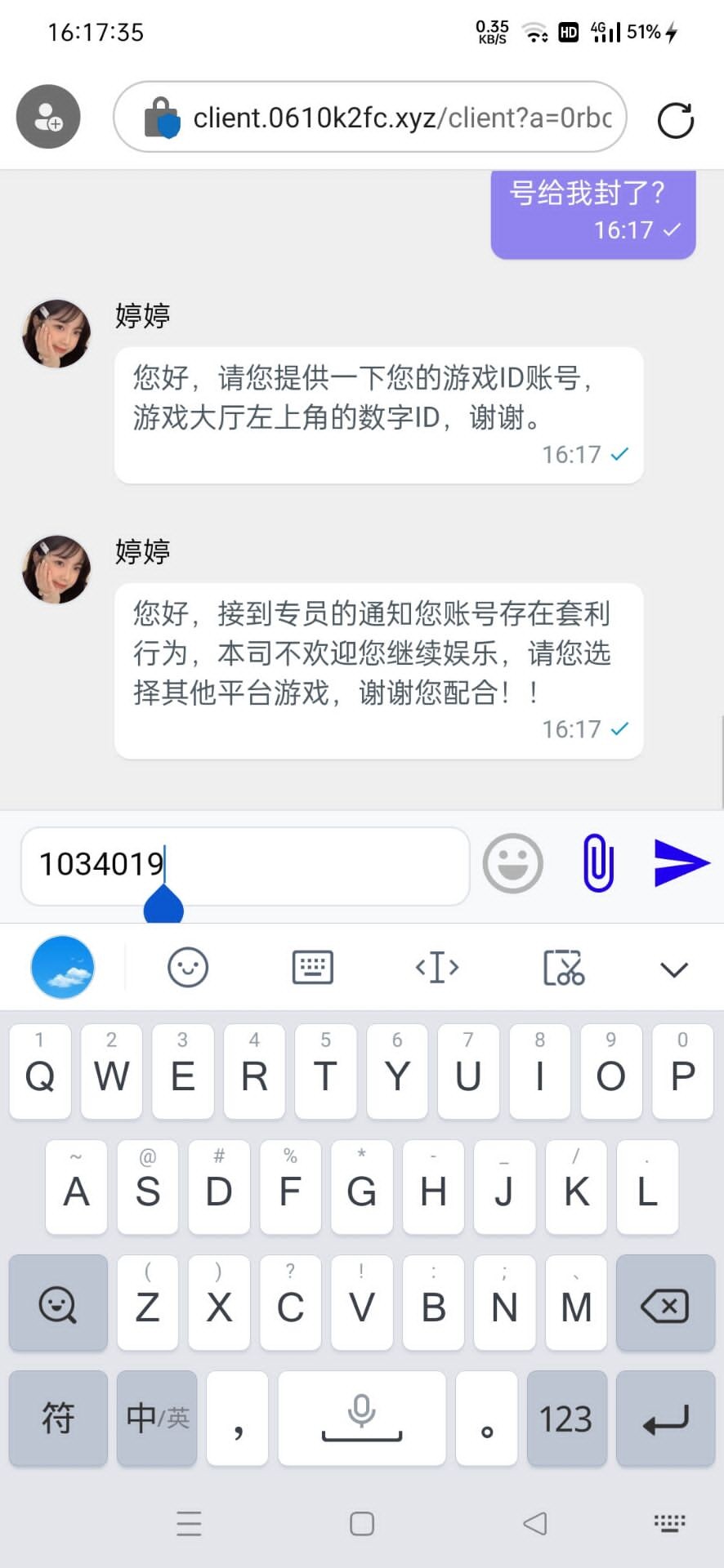Focus the message field containing 1034019

245,866
